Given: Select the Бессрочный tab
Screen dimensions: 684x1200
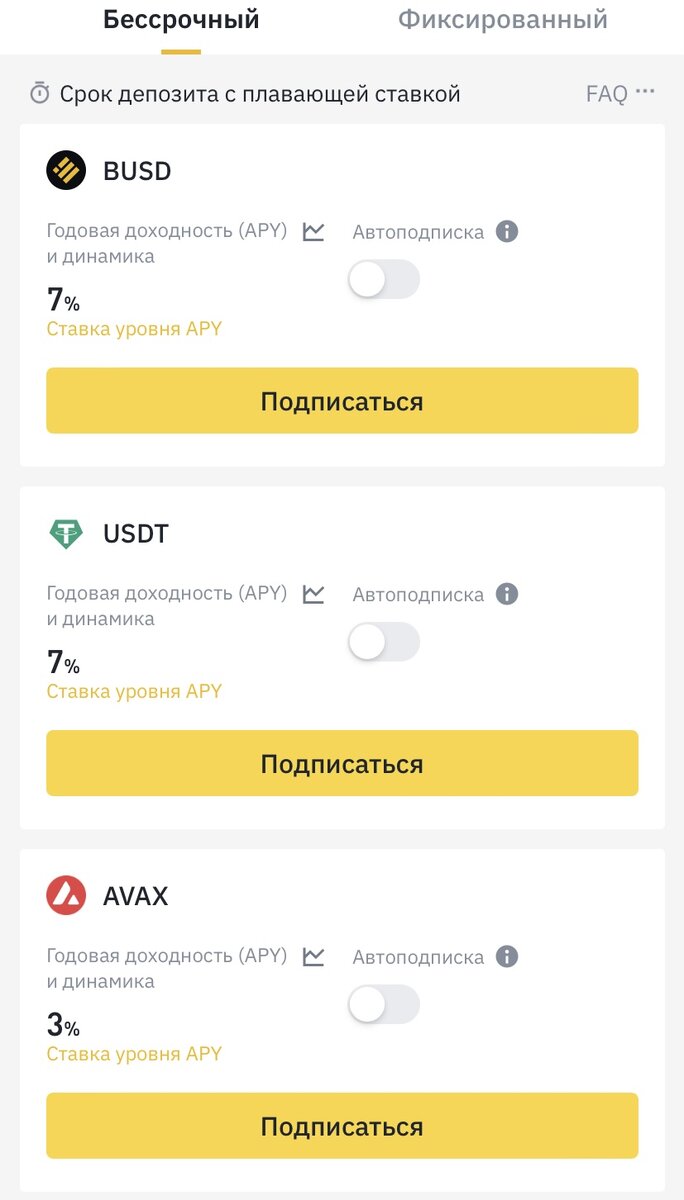Looking at the screenshot, I should pyautogui.click(x=181, y=19).
